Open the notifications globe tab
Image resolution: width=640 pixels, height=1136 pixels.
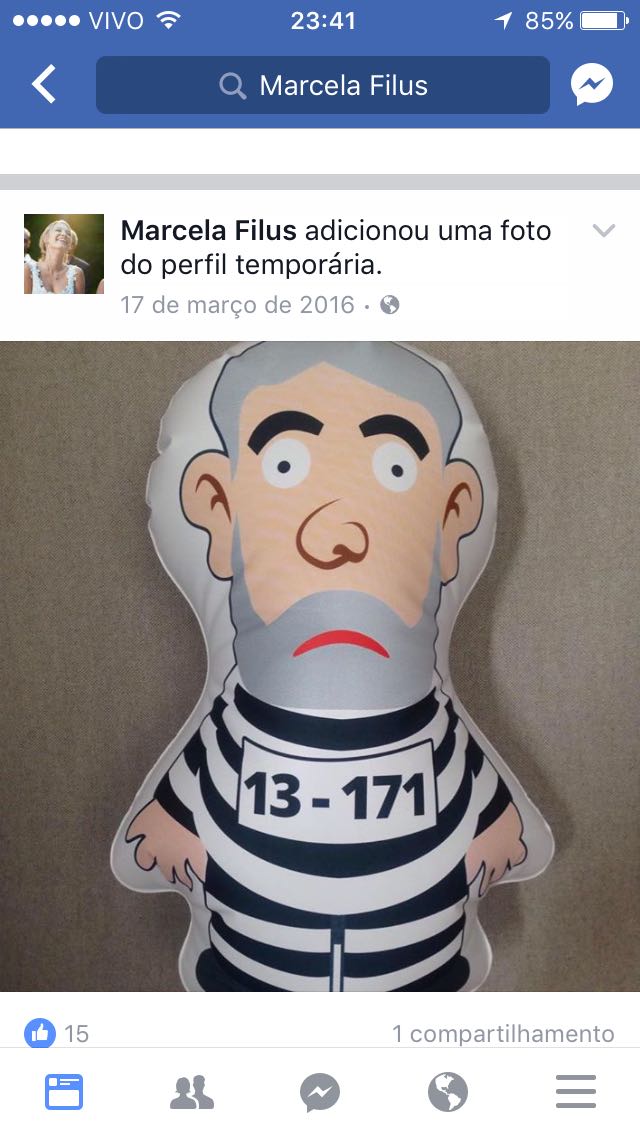pyautogui.click(x=448, y=1092)
